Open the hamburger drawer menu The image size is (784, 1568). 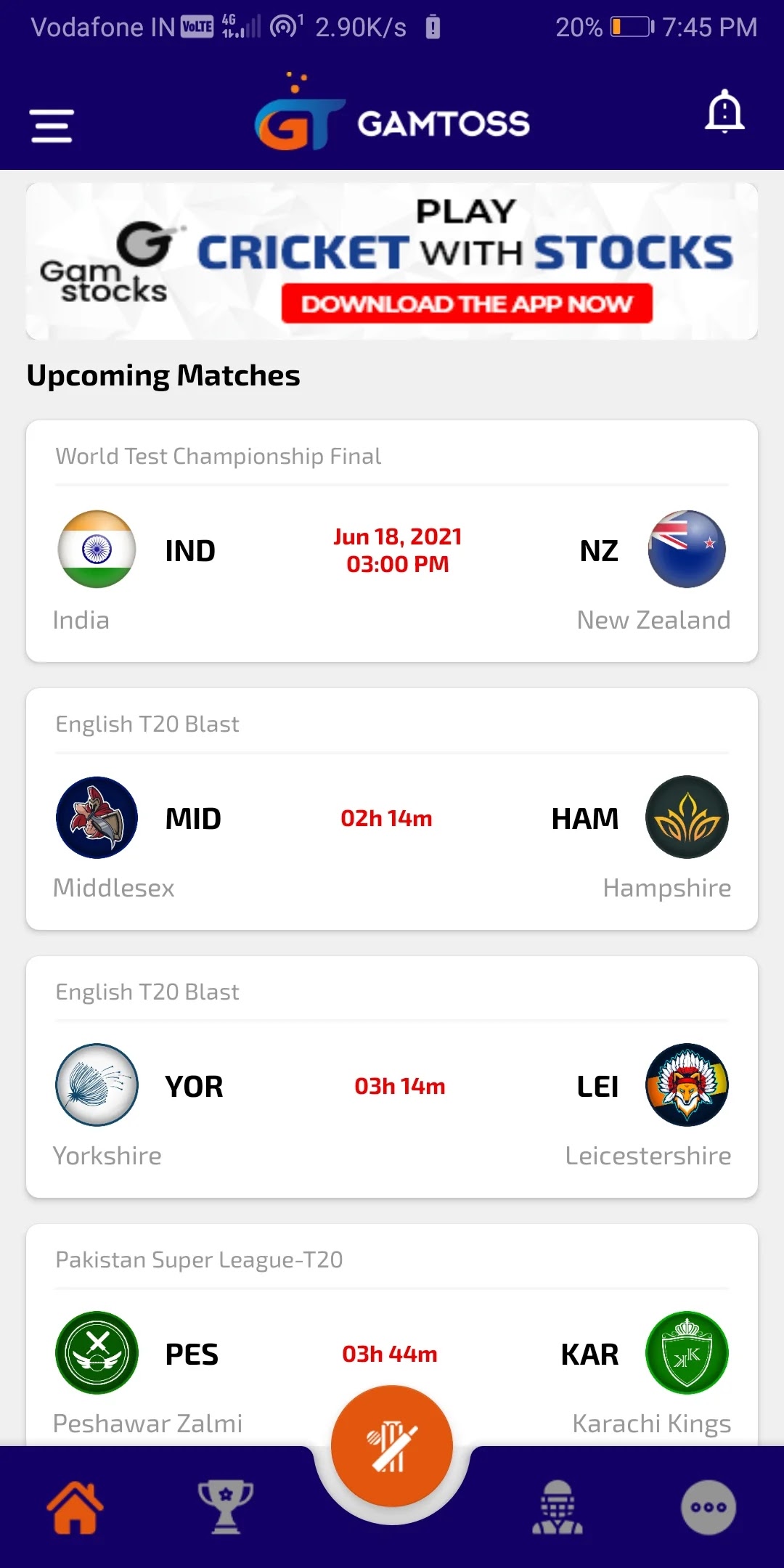(52, 126)
